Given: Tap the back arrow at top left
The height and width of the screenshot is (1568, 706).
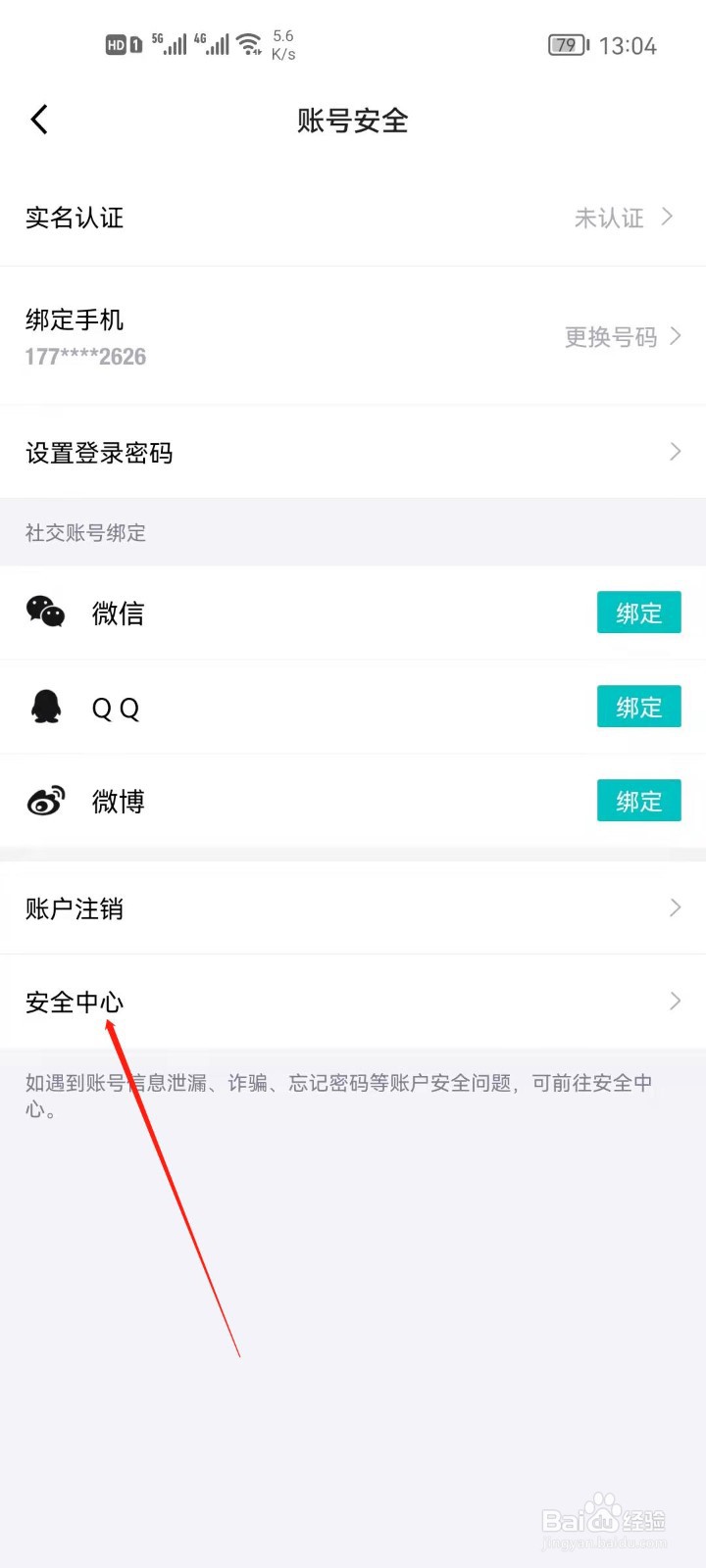Looking at the screenshot, I should (x=39, y=119).
